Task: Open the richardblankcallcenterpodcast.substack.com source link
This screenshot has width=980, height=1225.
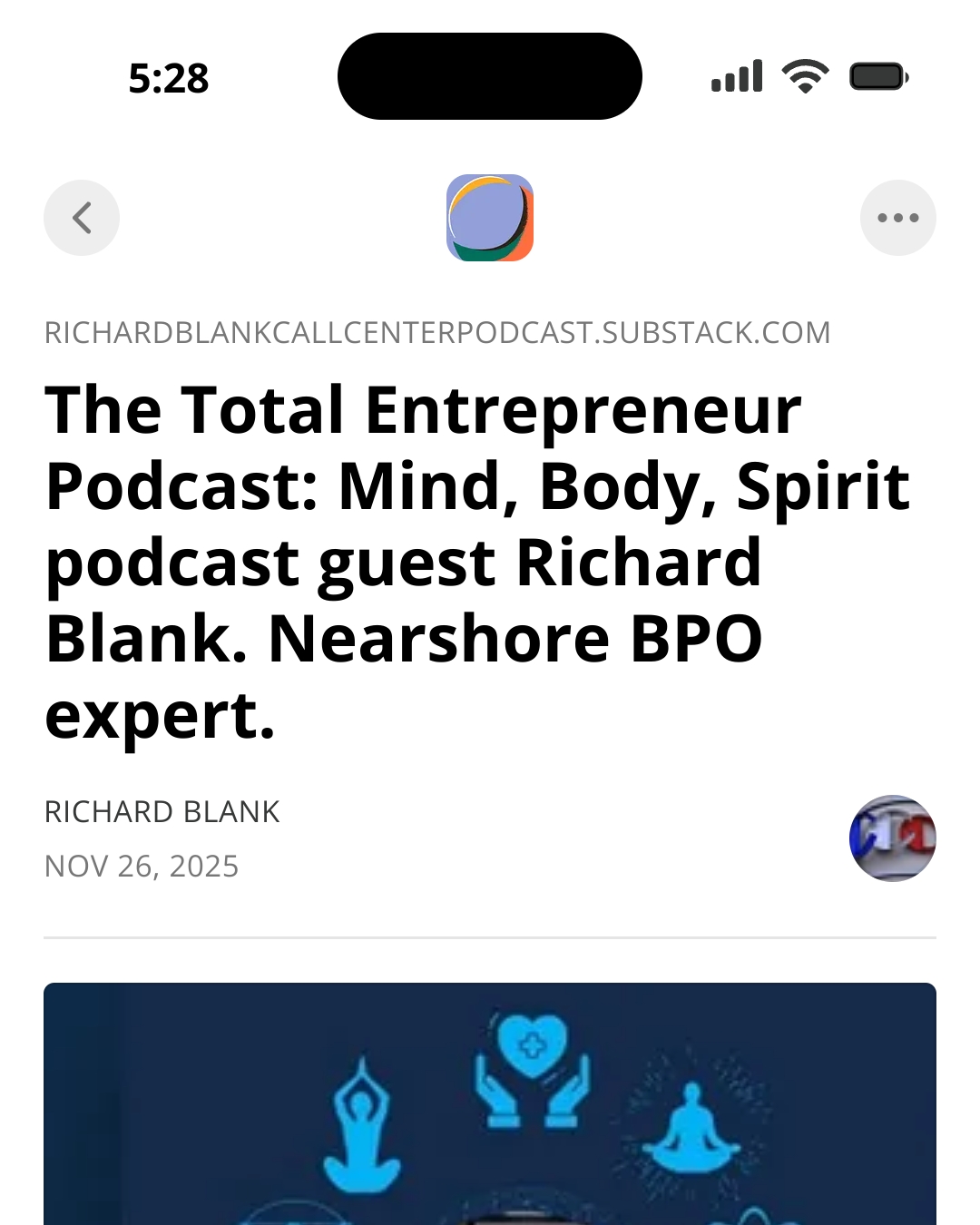Action: (x=437, y=333)
